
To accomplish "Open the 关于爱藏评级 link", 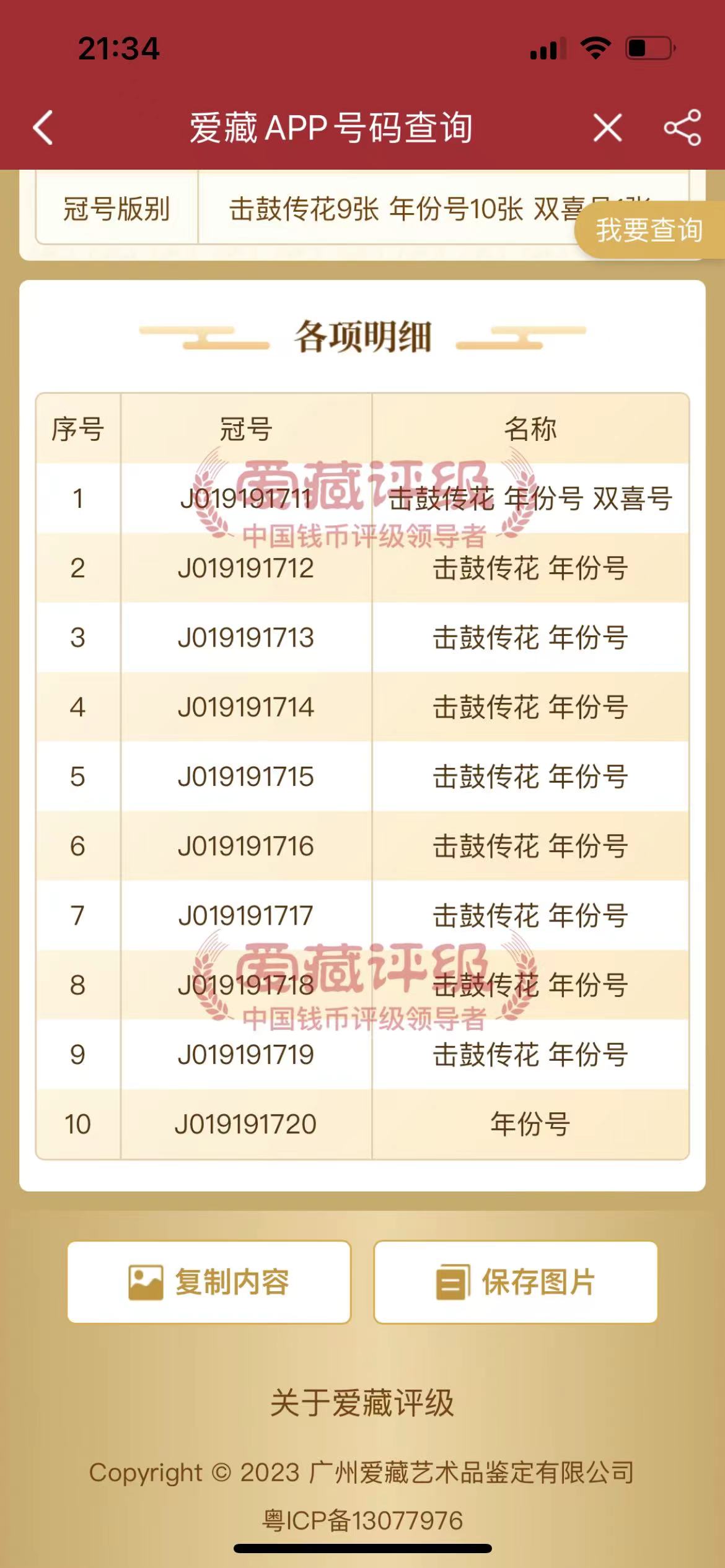I will [x=362, y=1403].
